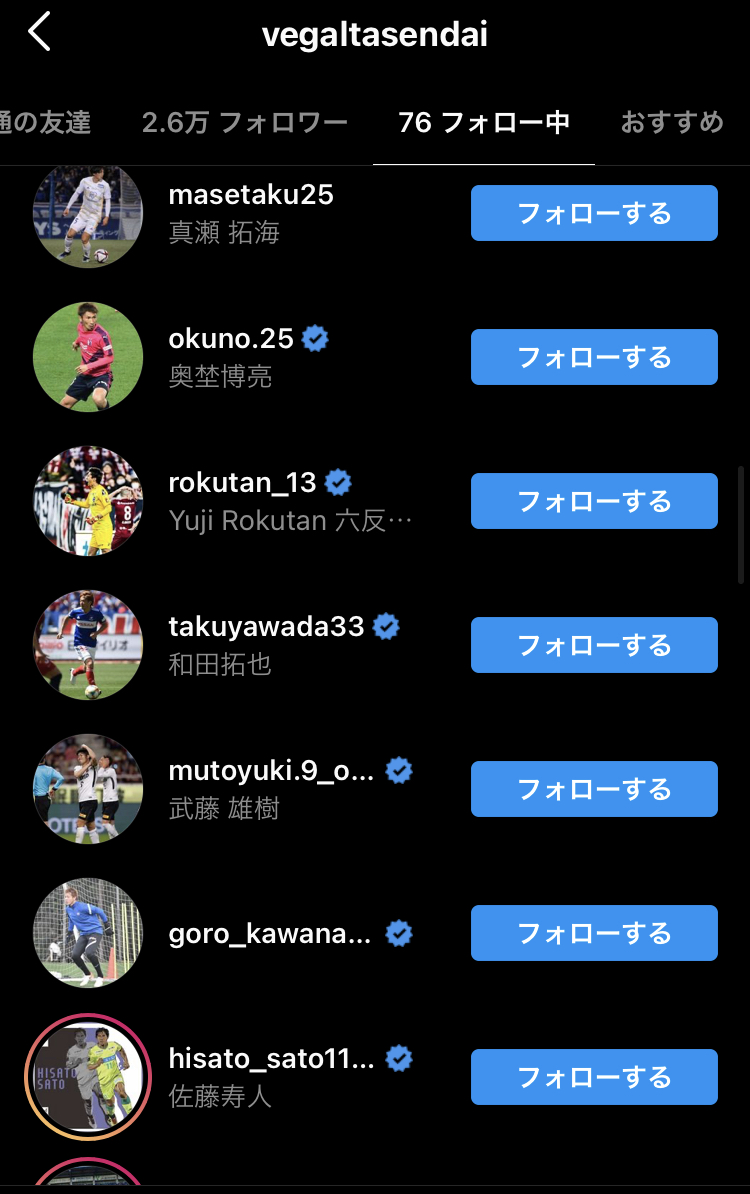The width and height of the screenshot is (750, 1194).
Task: Follow masetaku25
Action: [594, 213]
